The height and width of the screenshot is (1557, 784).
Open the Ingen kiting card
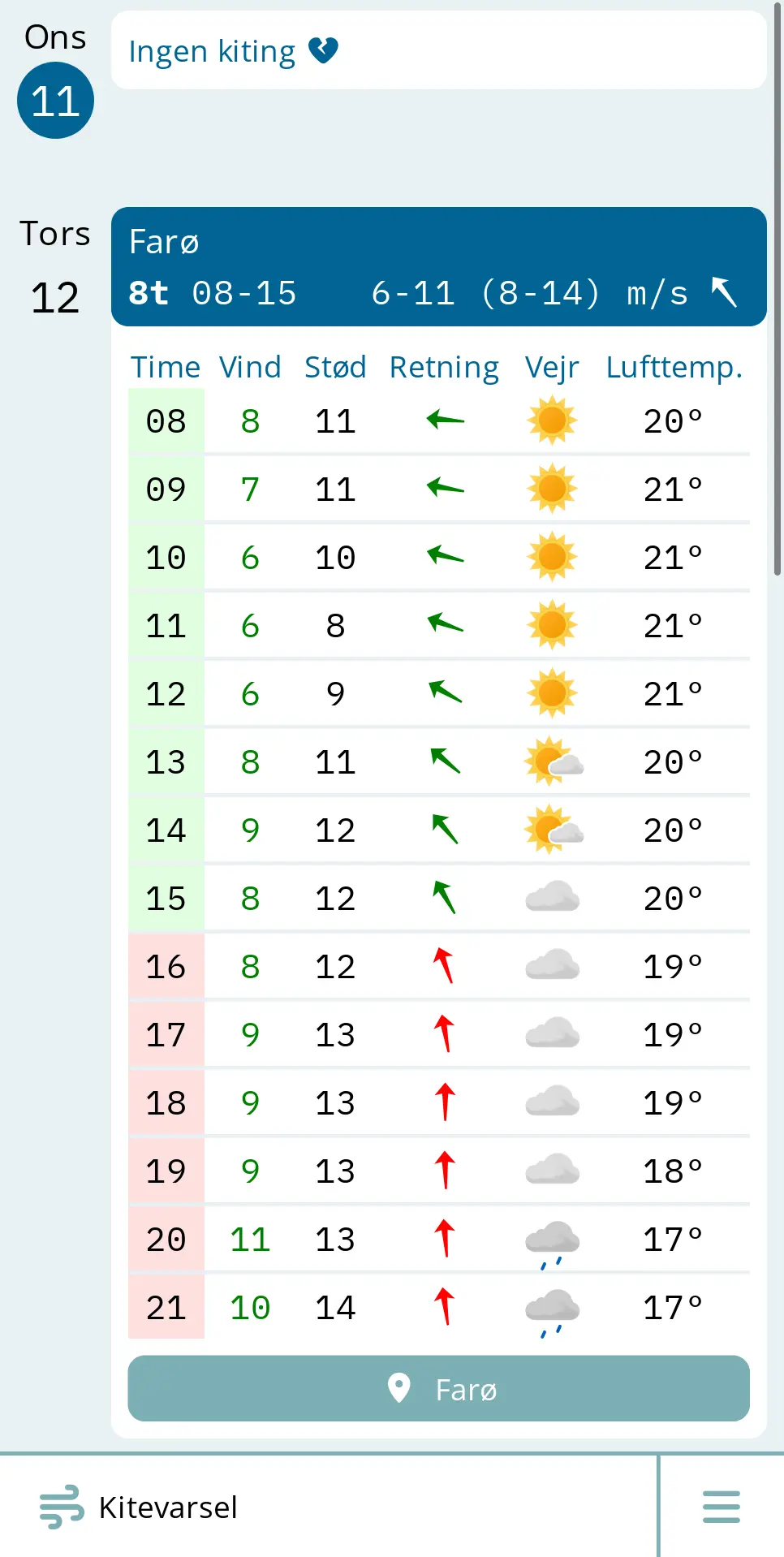coord(438,50)
